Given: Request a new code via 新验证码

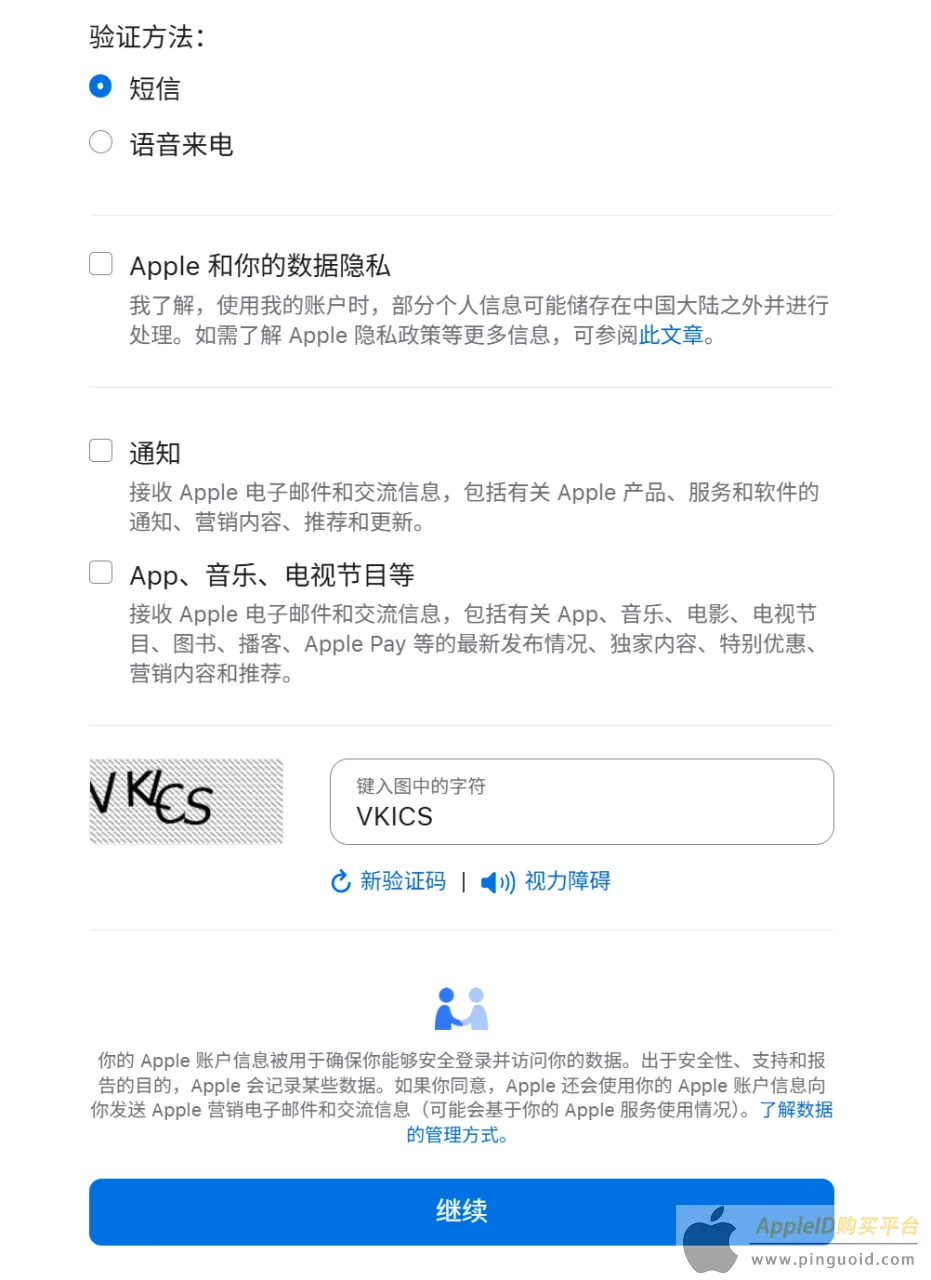Looking at the screenshot, I should [x=388, y=881].
